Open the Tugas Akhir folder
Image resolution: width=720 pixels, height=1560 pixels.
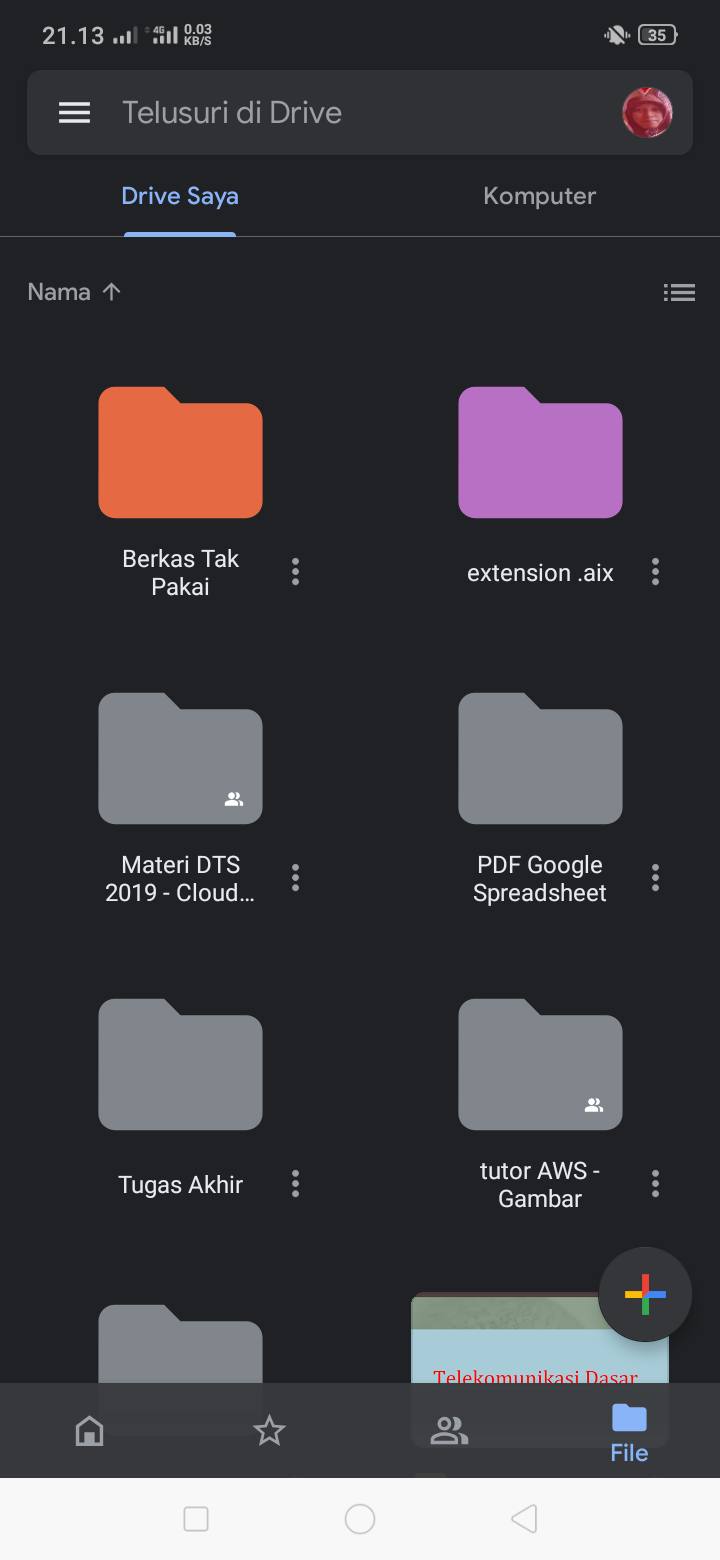pos(180,1064)
